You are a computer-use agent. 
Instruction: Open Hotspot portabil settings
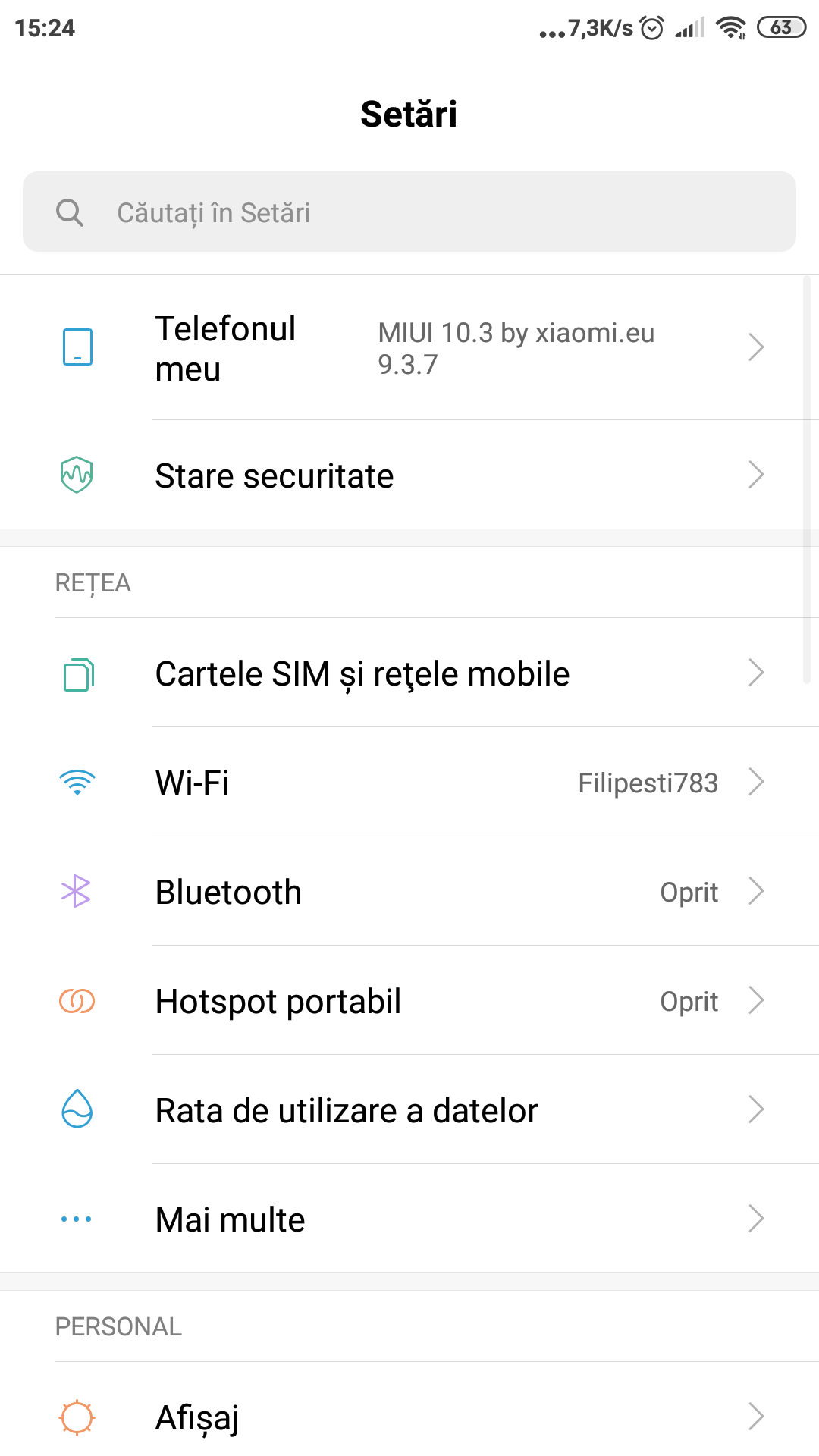409,1000
